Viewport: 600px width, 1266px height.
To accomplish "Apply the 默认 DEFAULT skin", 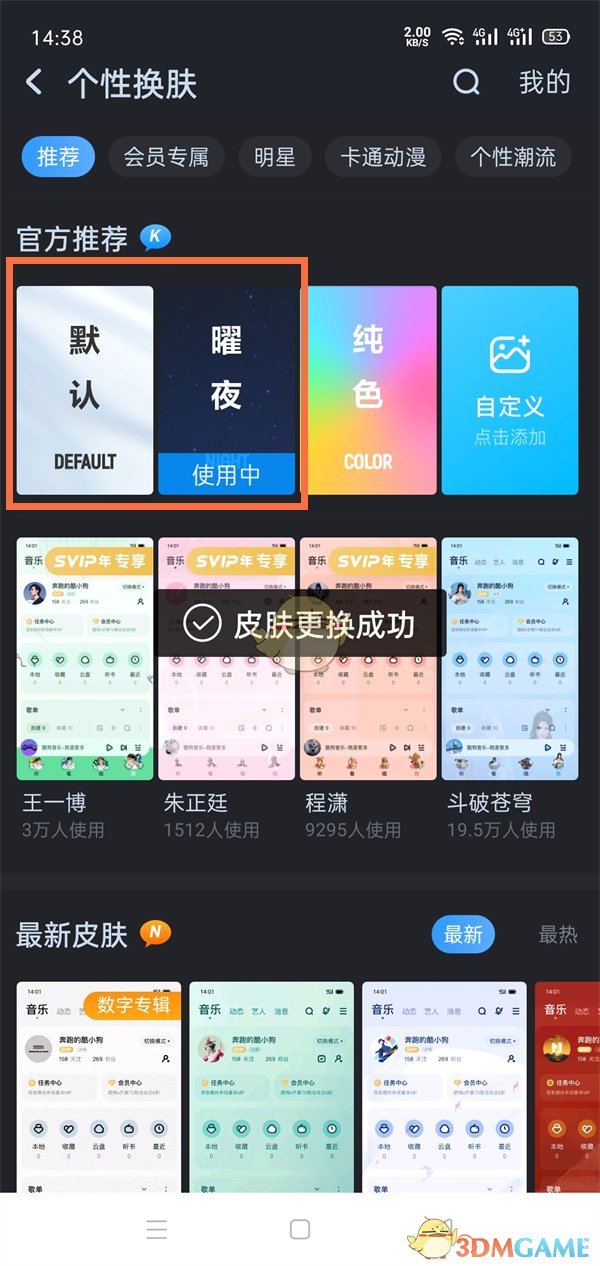I will pyautogui.click(x=85, y=390).
